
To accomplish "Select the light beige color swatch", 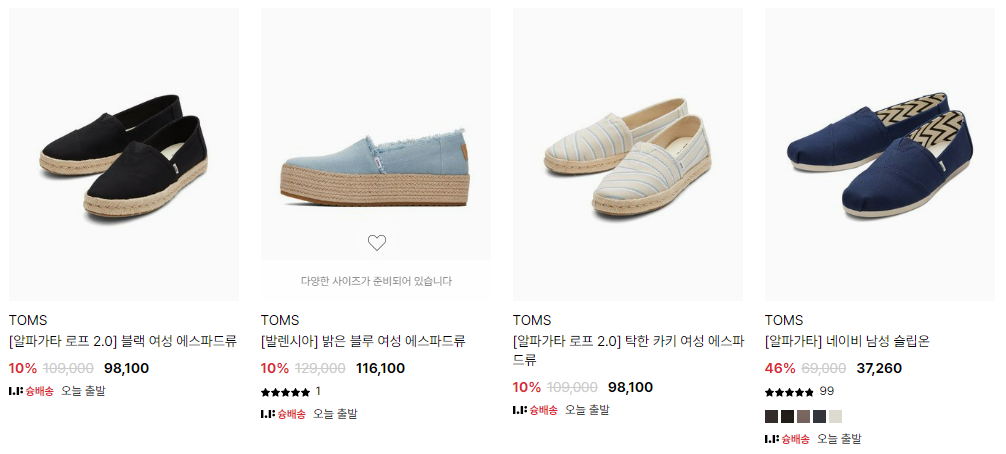I will (835, 416).
